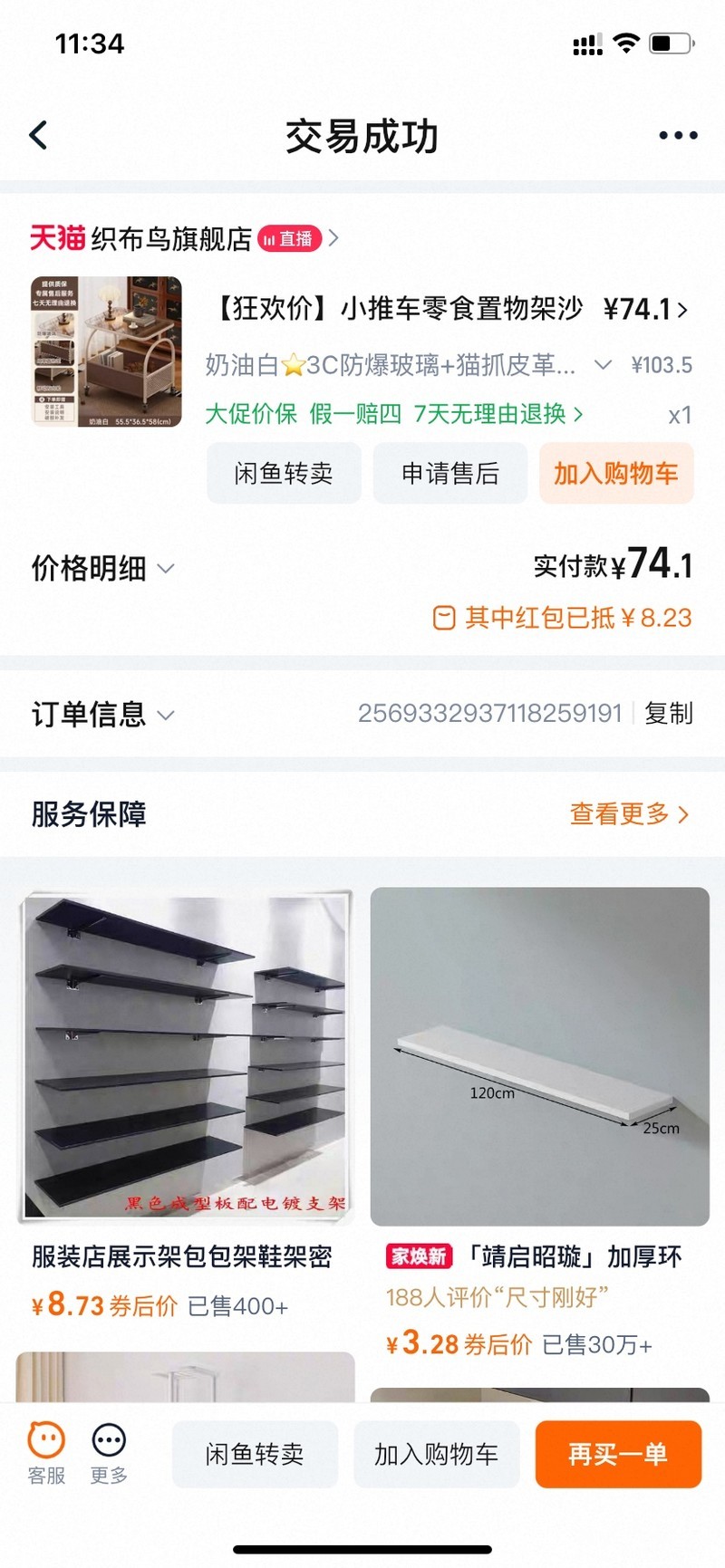Open the three-dot overflow menu
The height and width of the screenshot is (1568, 725).
pyautogui.click(x=678, y=136)
